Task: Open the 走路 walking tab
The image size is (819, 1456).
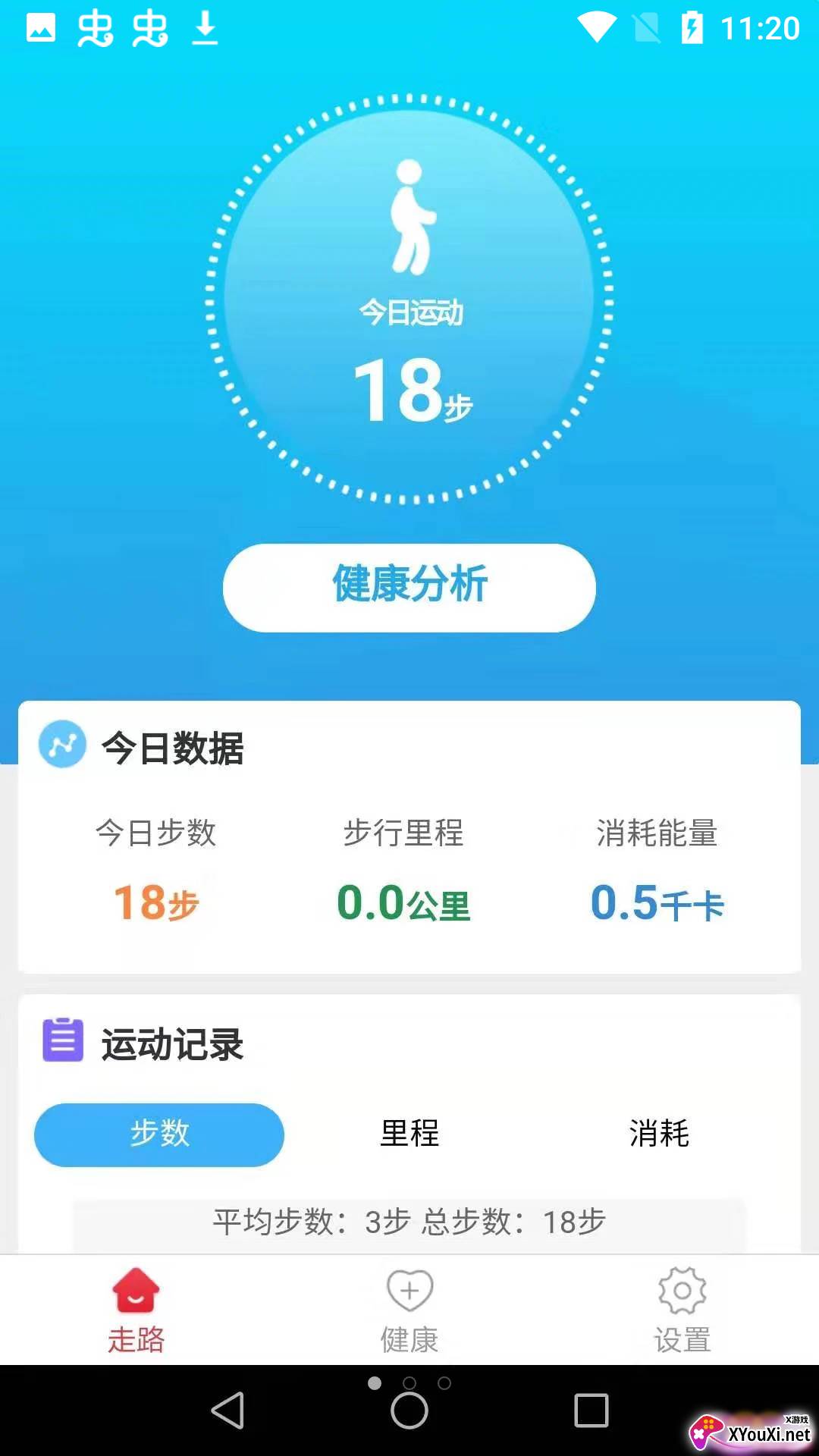Action: tap(136, 1310)
